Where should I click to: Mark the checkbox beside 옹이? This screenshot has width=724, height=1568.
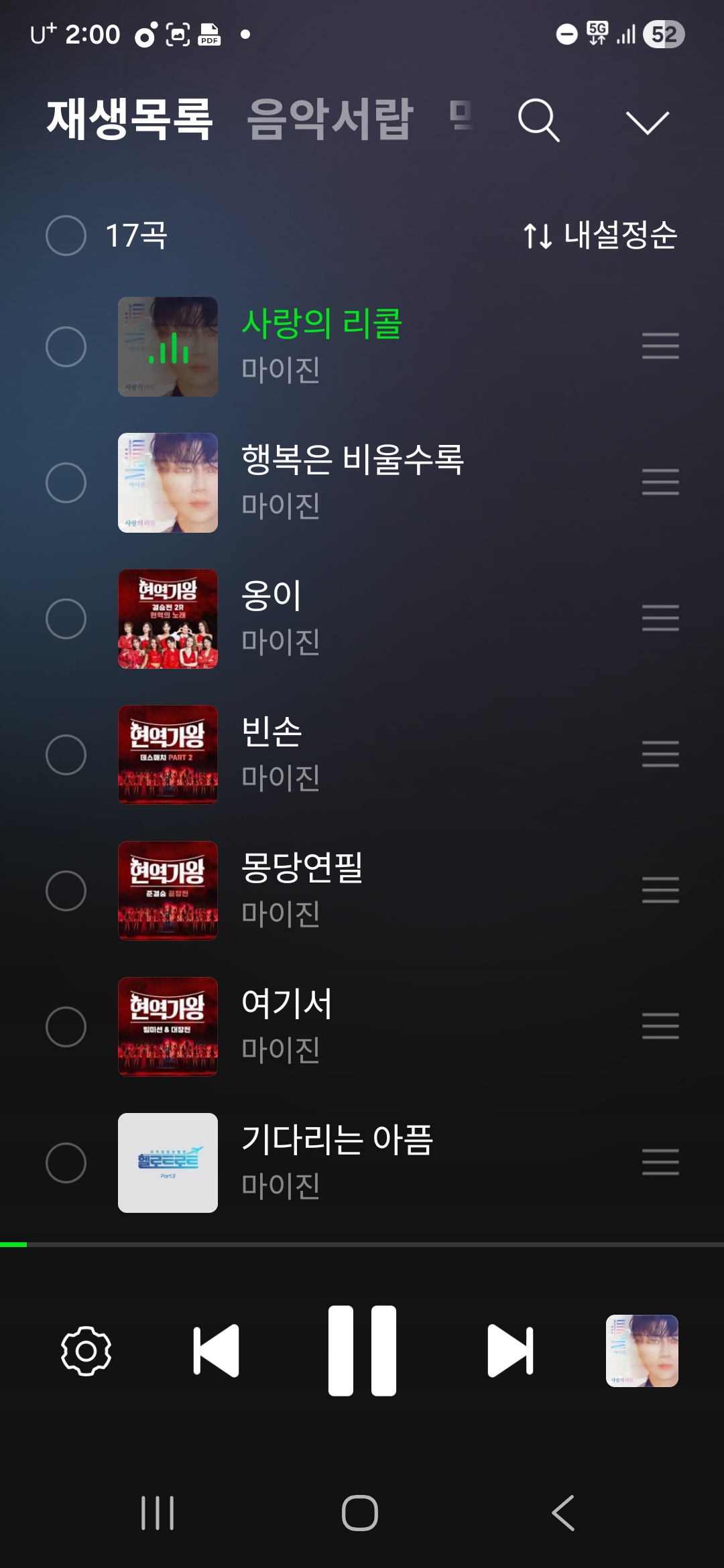pos(66,618)
